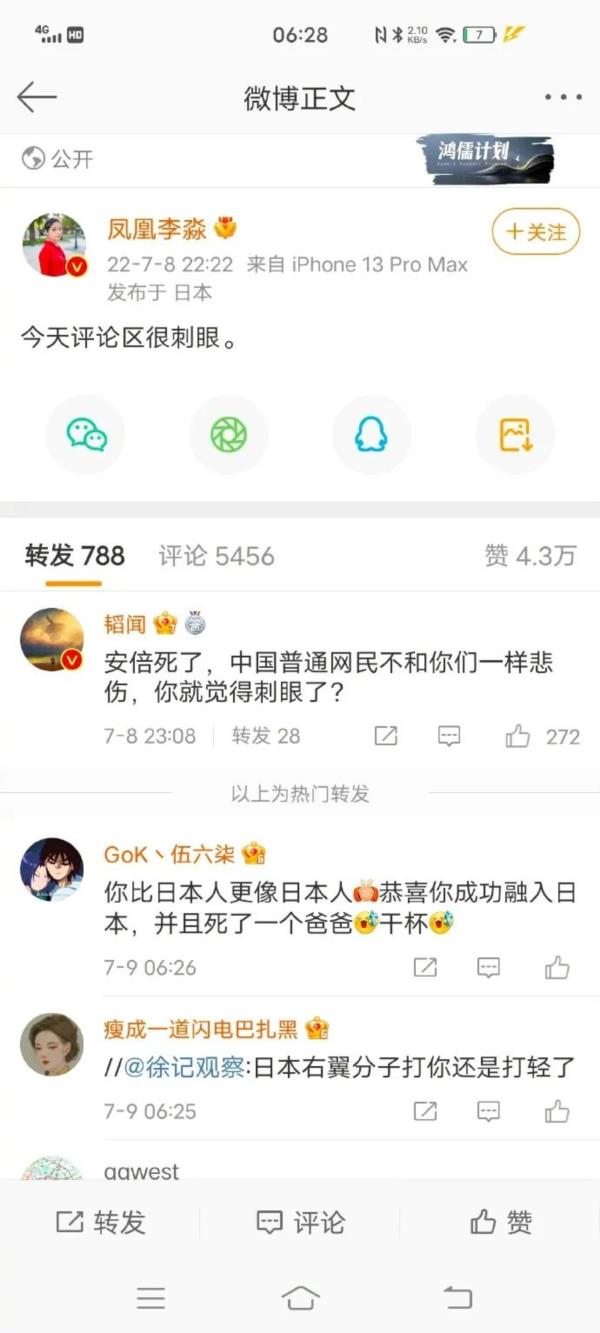This screenshot has width=600, height=1333.
Task: Like 韬闻's repost with 272 likes
Action: (x=518, y=737)
